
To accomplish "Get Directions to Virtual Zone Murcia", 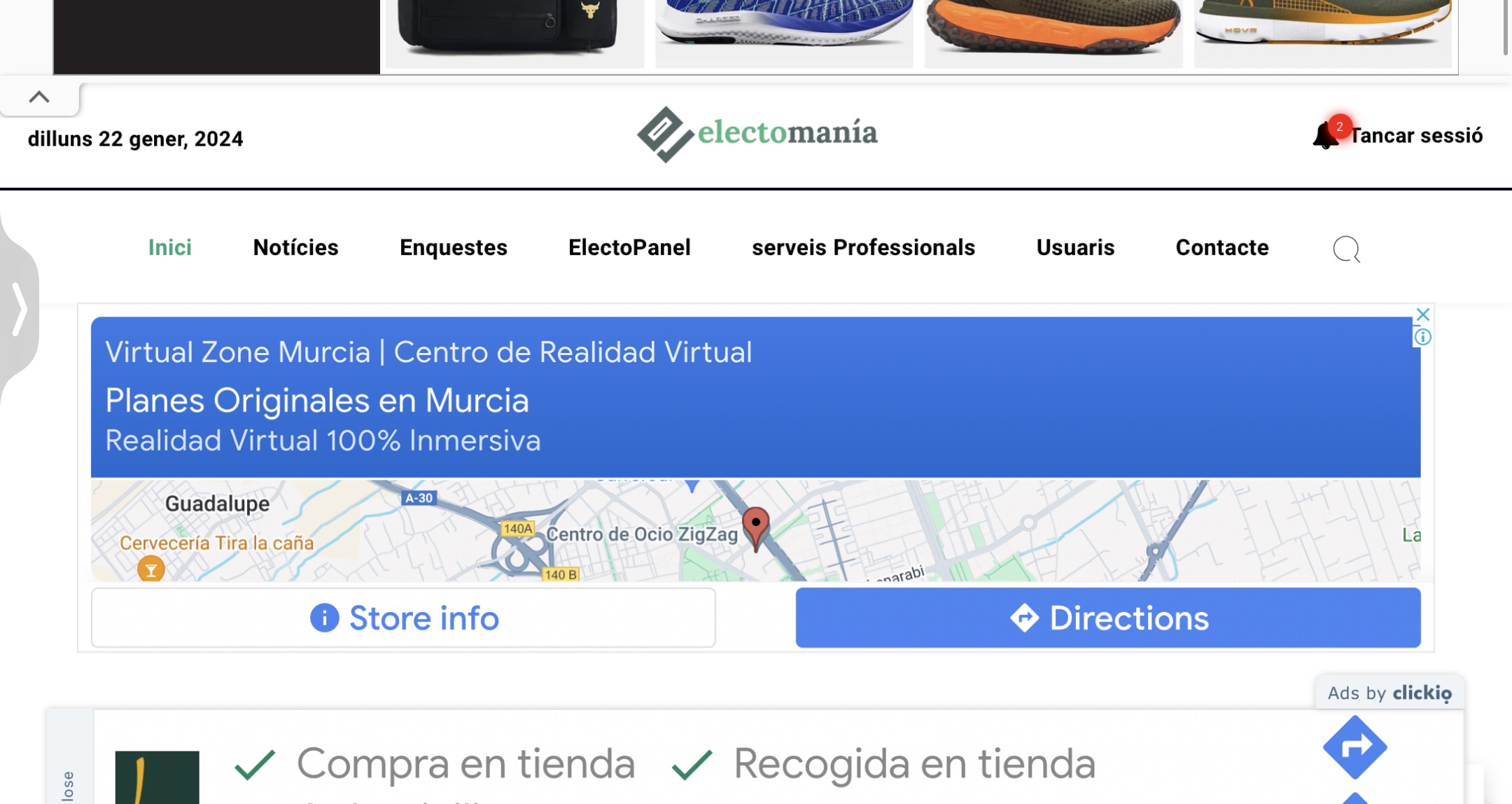I will [1108, 618].
